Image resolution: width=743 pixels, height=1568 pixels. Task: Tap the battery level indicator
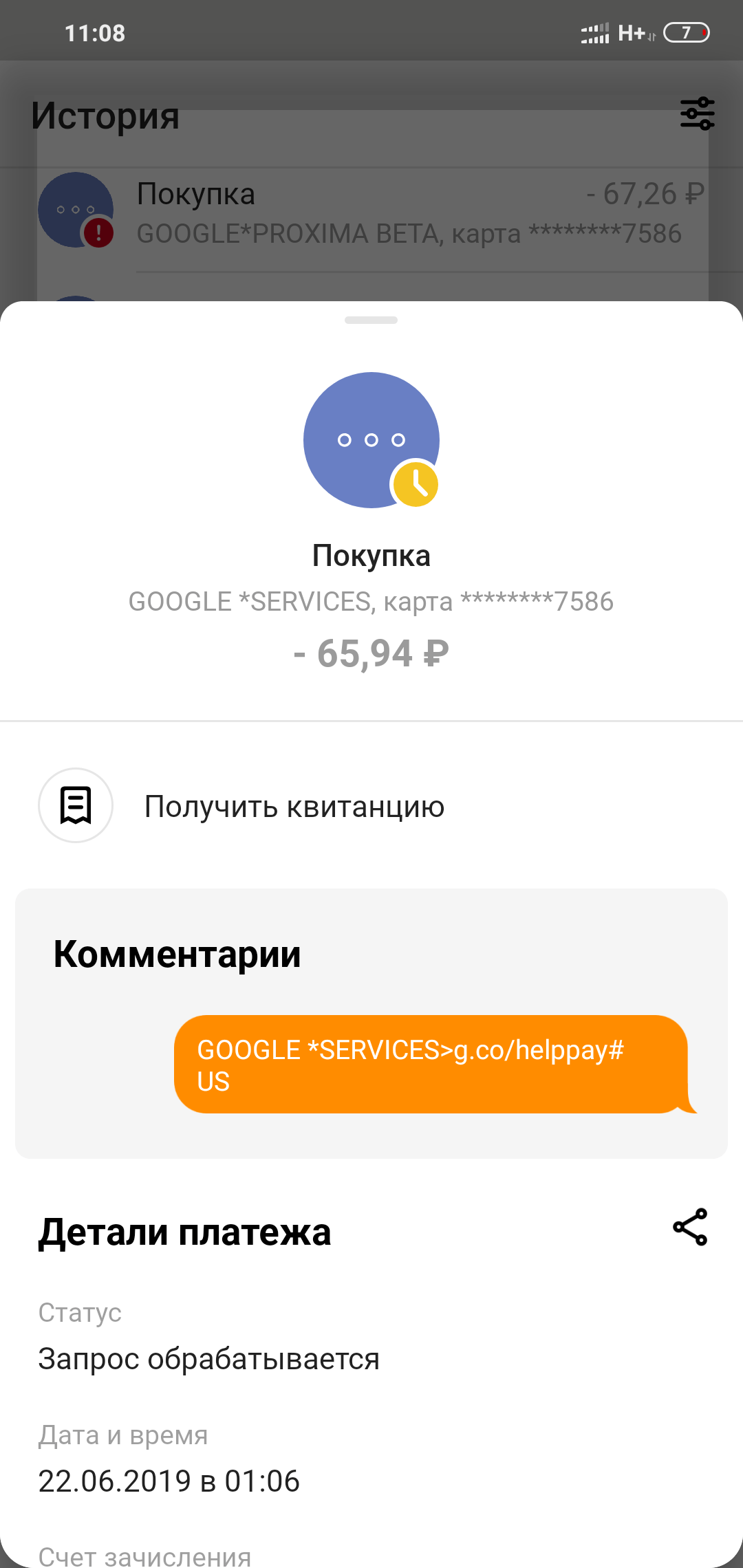tap(685, 31)
